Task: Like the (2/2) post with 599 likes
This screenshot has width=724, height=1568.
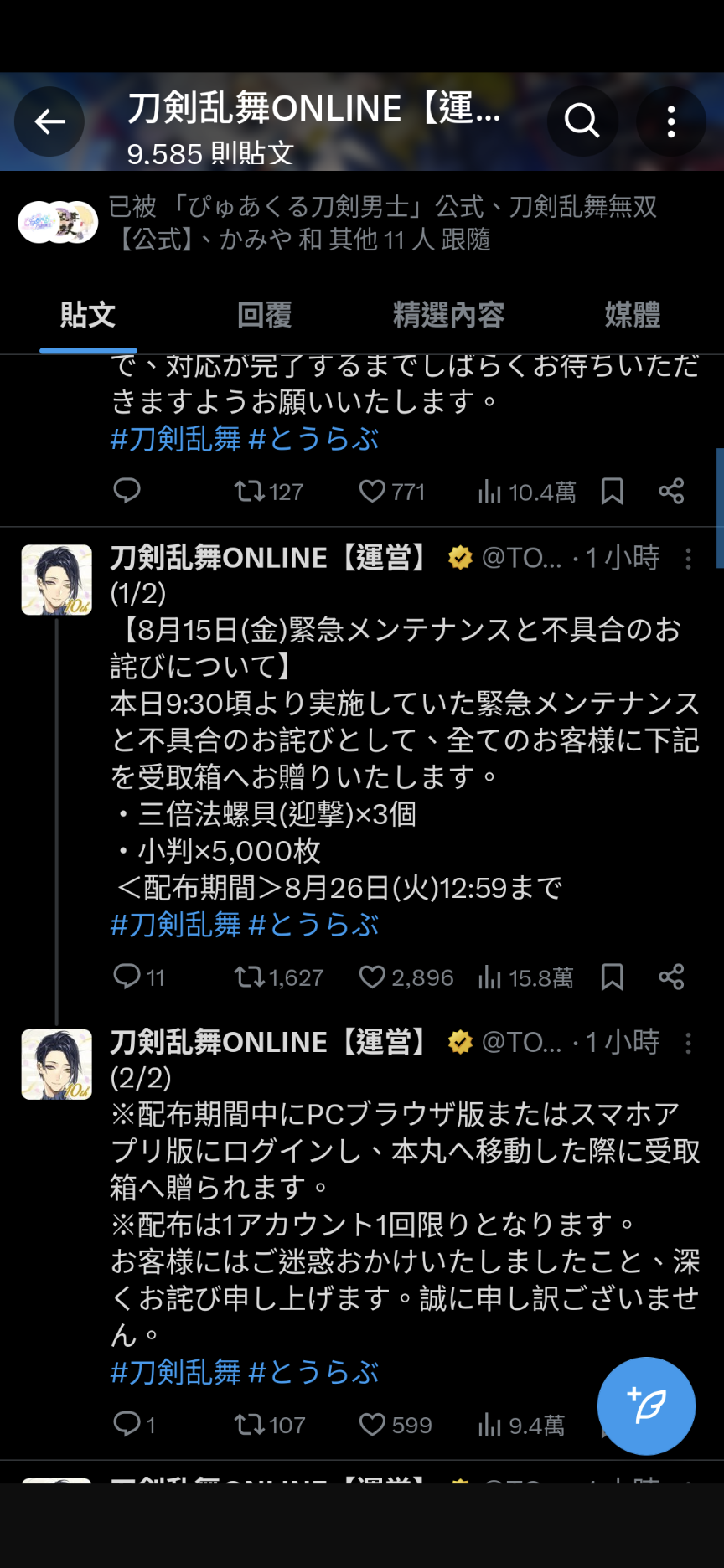Action: click(373, 1424)
